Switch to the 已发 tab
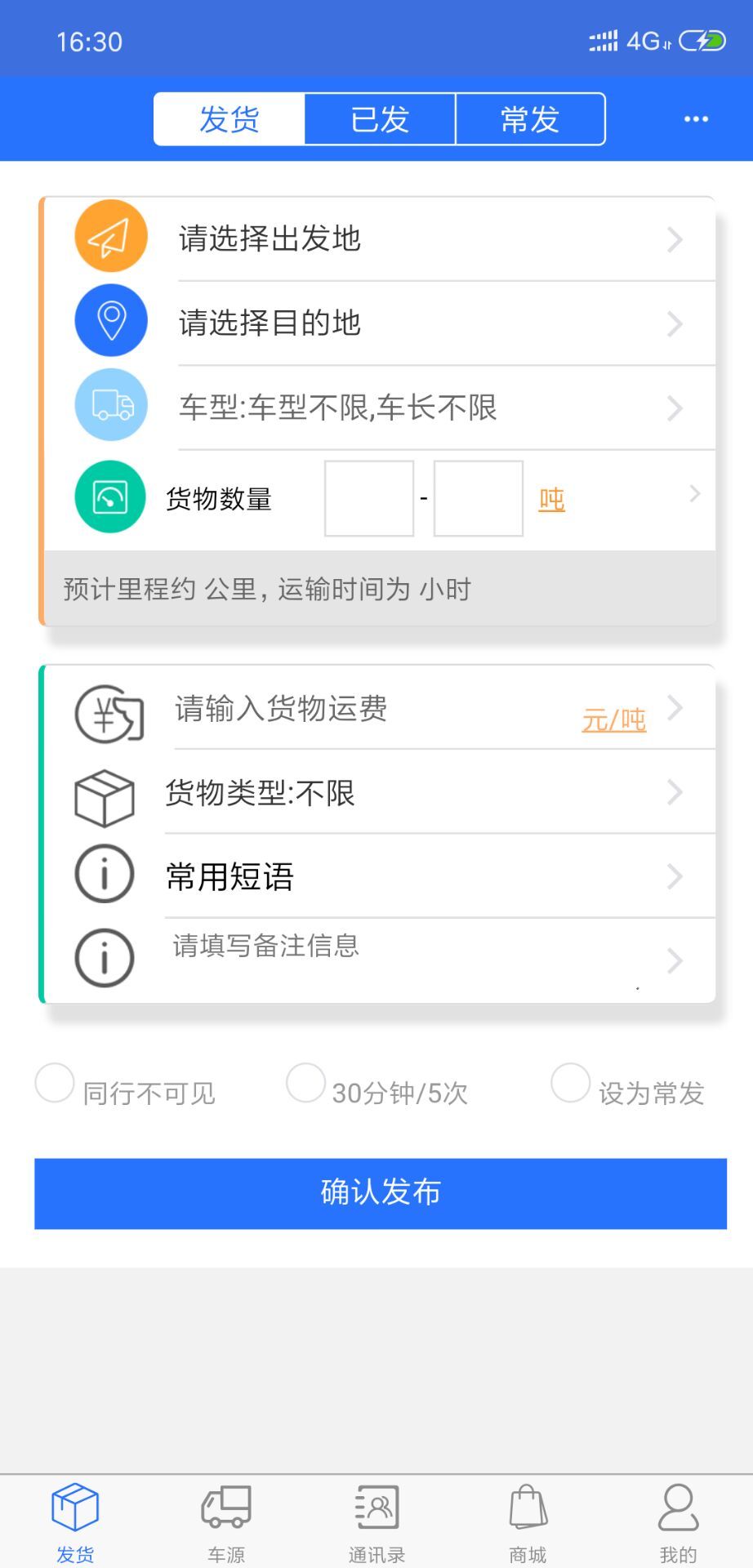The height and width of the screenshot is (1568, 753). click(x=380, y=119)
